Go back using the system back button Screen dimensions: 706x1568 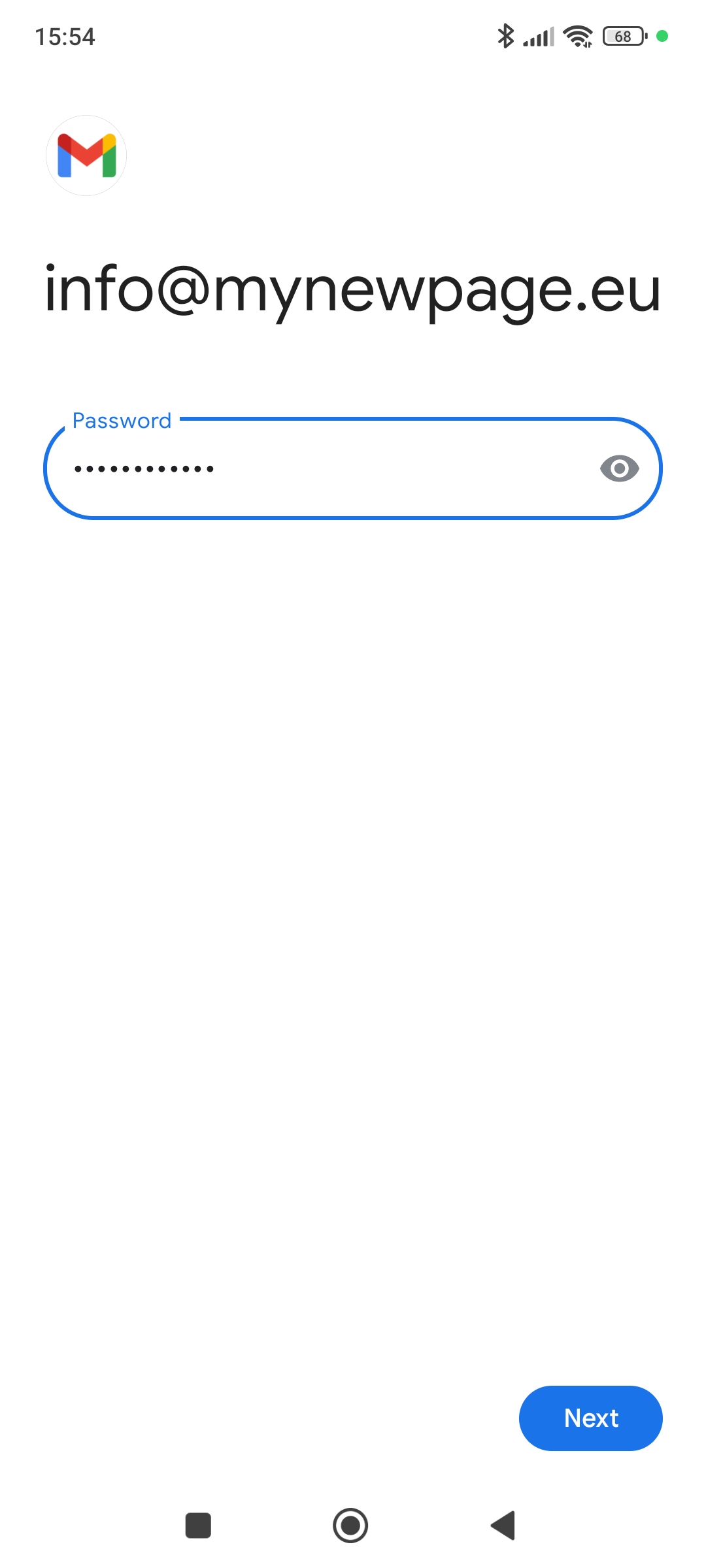(x=503, y=1526)
